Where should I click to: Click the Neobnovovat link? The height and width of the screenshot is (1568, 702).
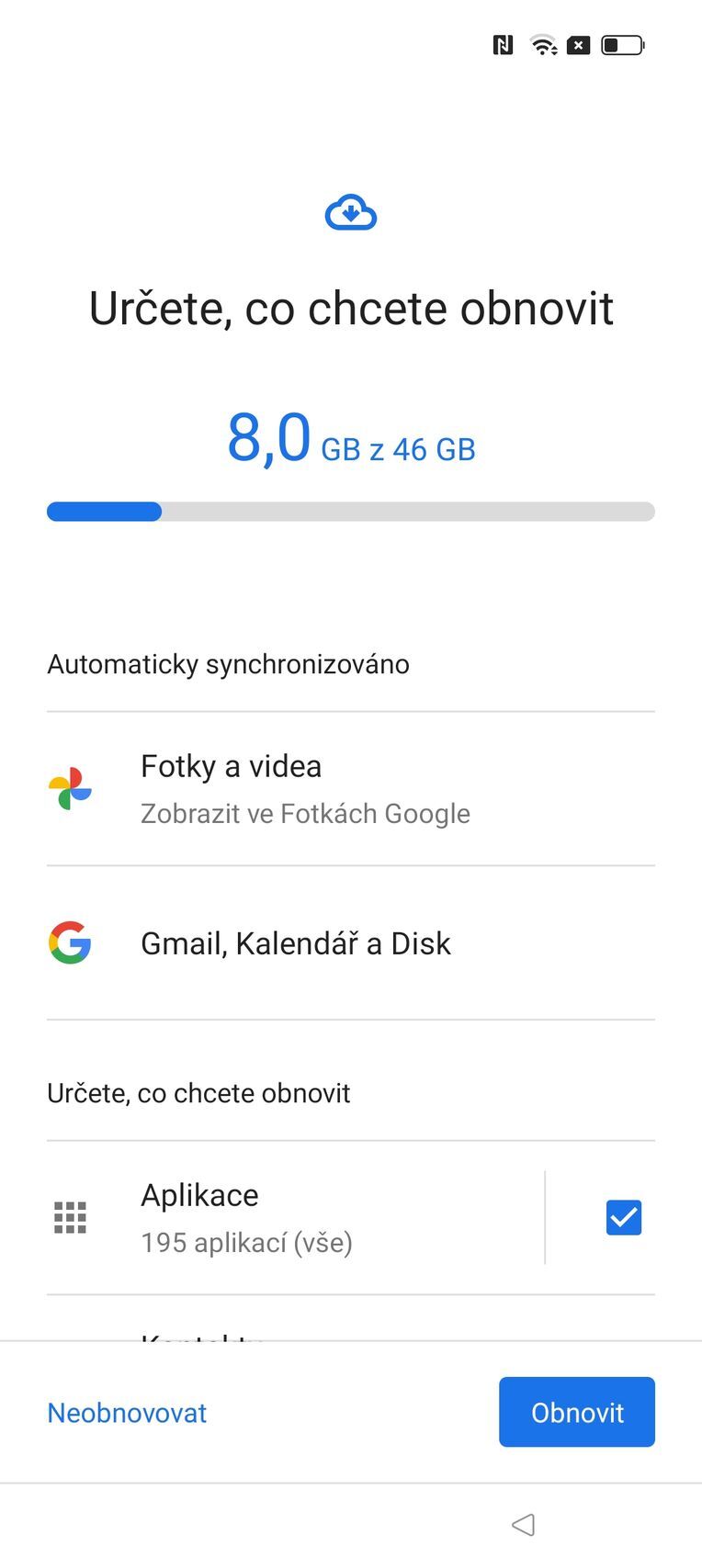126,1412
